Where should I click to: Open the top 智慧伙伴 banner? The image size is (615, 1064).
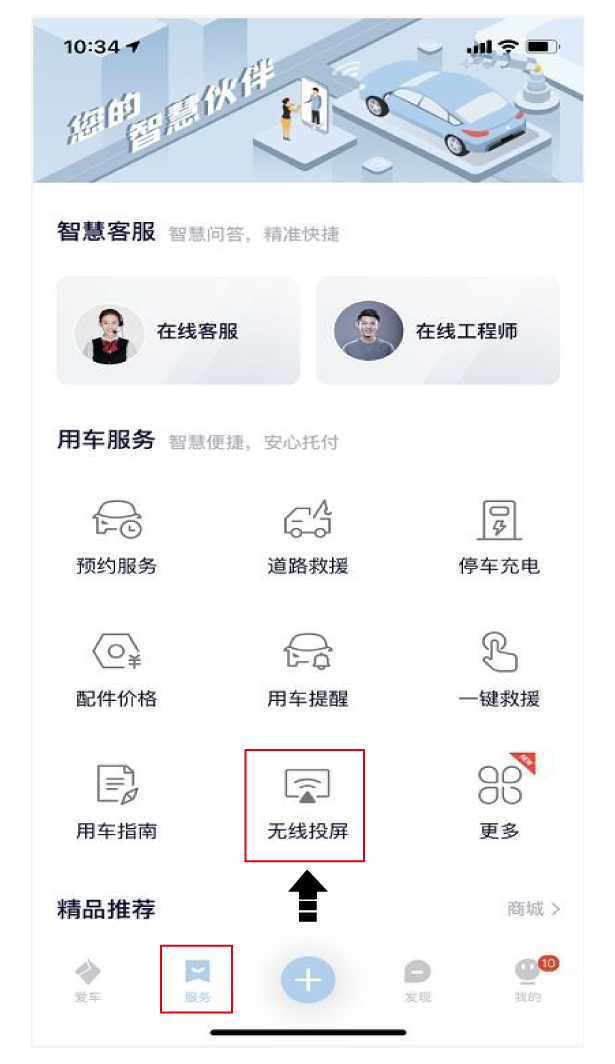pyautogui.click(x=307, y=100)
